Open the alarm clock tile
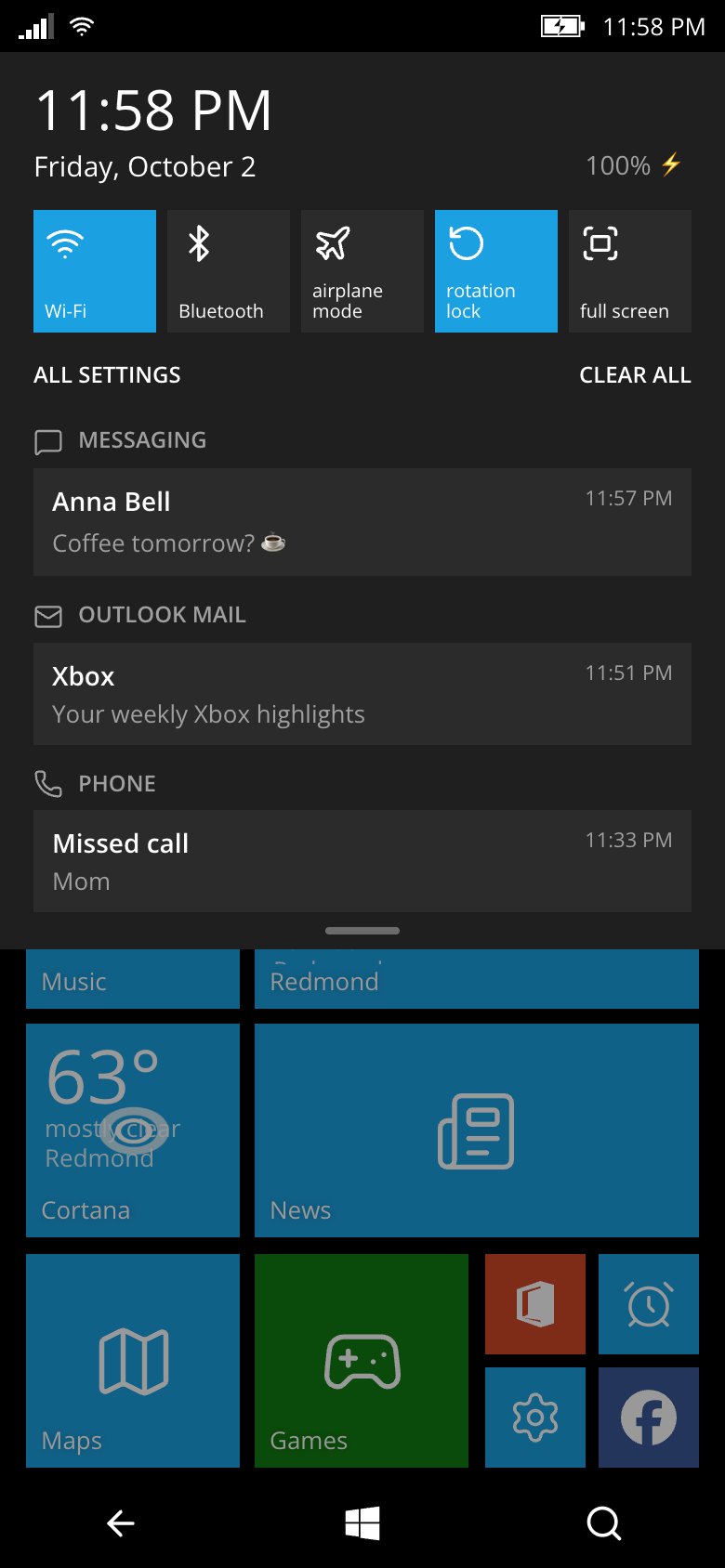This screenshot has width=725, height=1568. point(649,1304)
